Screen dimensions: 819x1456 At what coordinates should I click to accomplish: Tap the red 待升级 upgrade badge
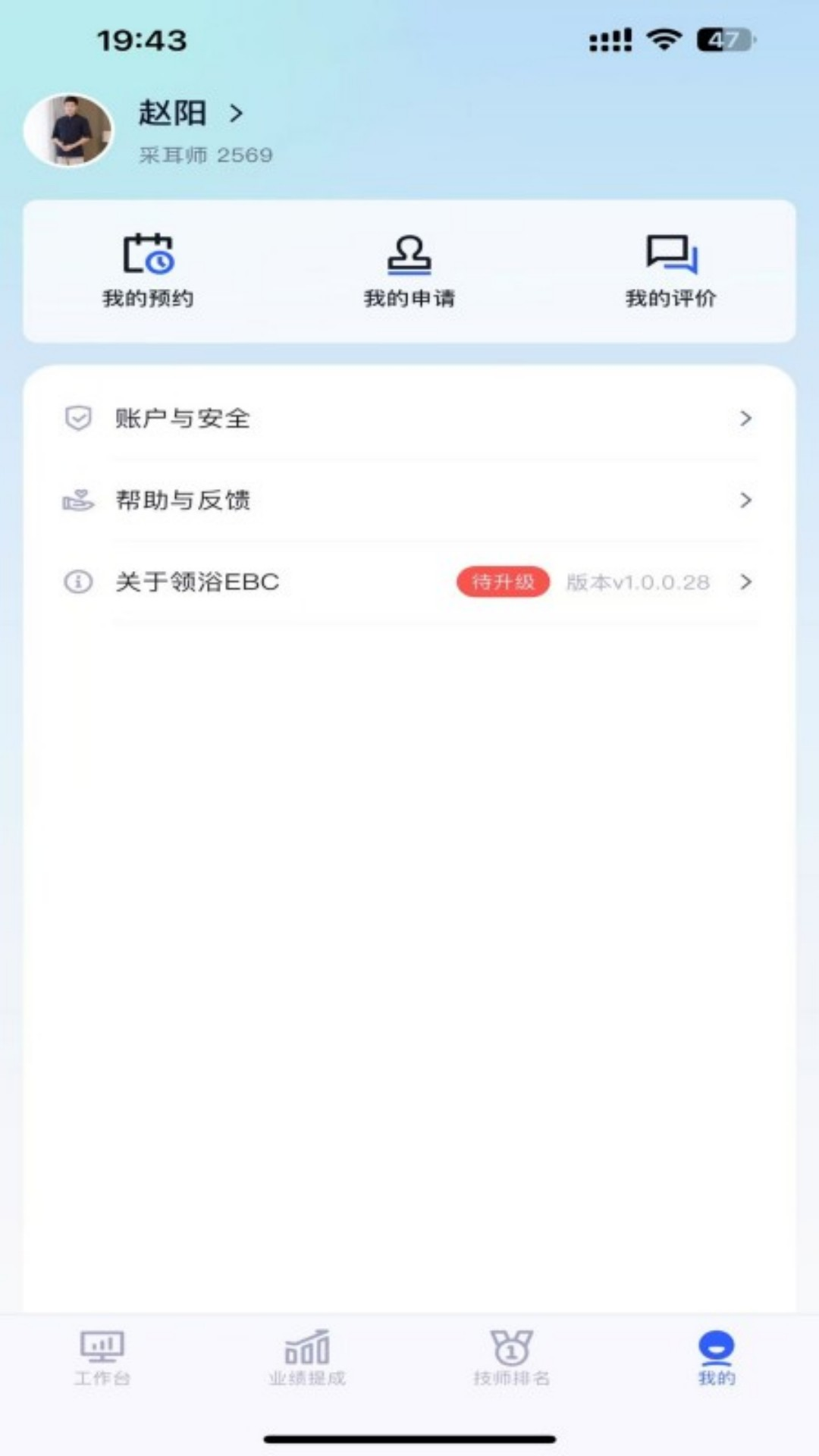(503, 582)
